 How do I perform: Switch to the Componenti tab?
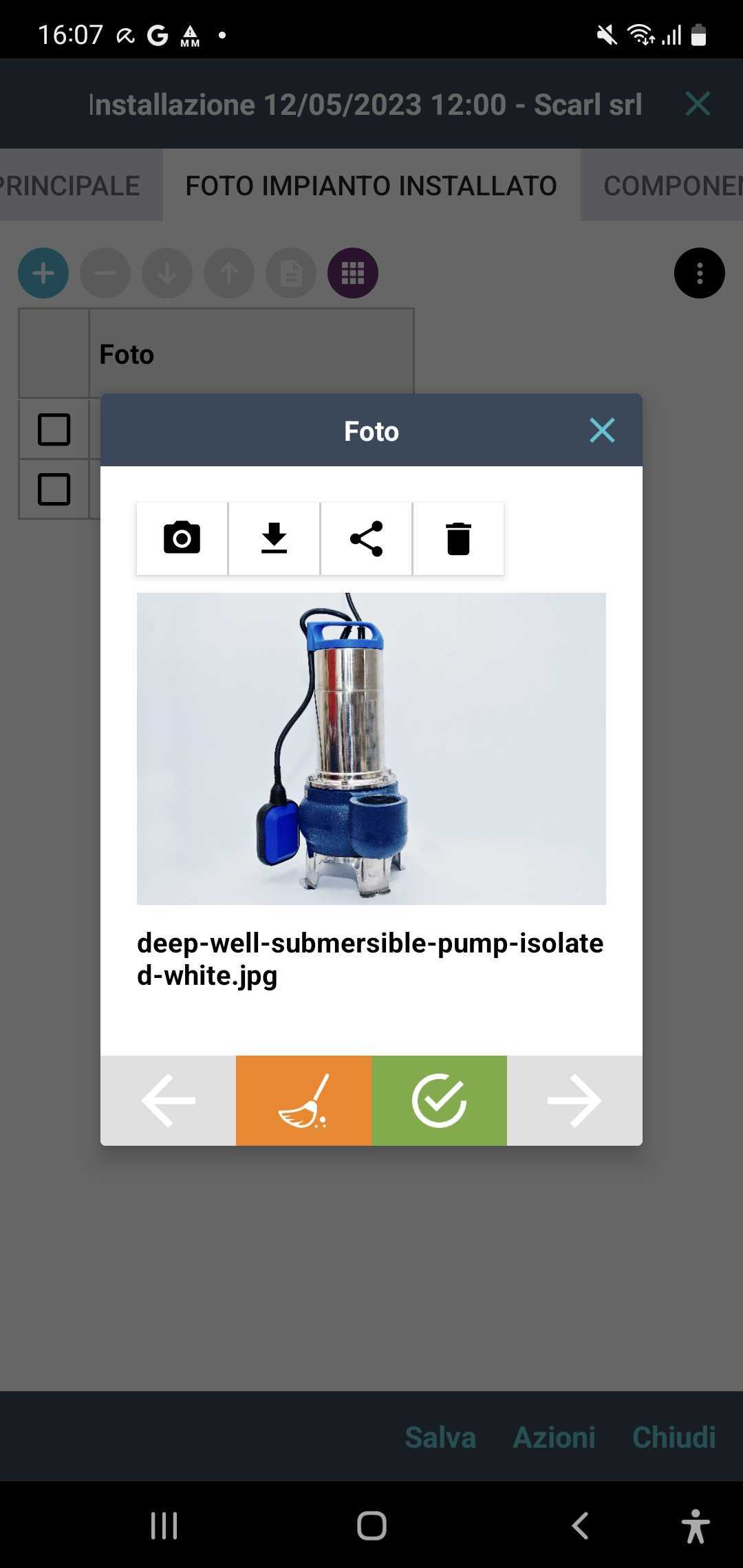pyautogui.click(x=667, y=186)
